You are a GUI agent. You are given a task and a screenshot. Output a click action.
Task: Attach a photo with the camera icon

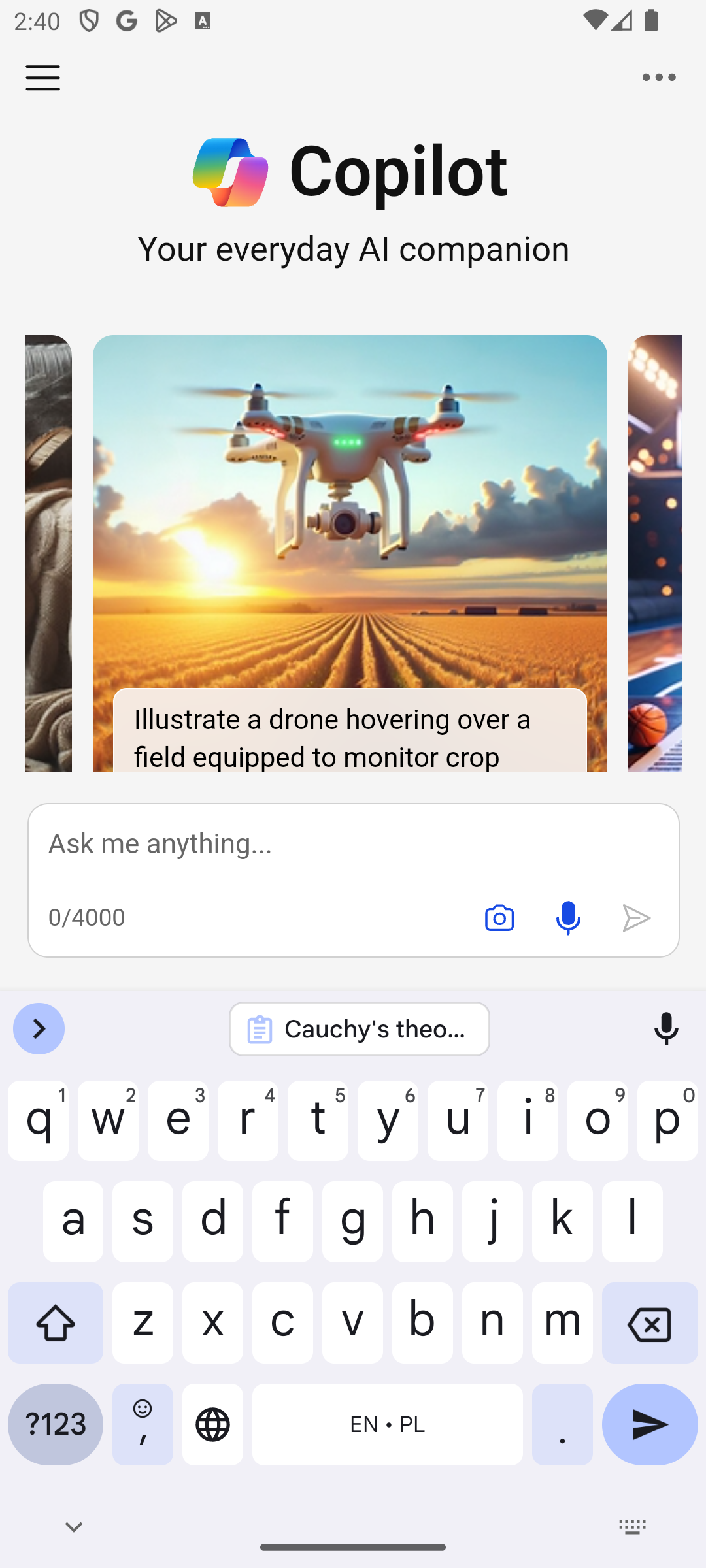coord(499,918)
